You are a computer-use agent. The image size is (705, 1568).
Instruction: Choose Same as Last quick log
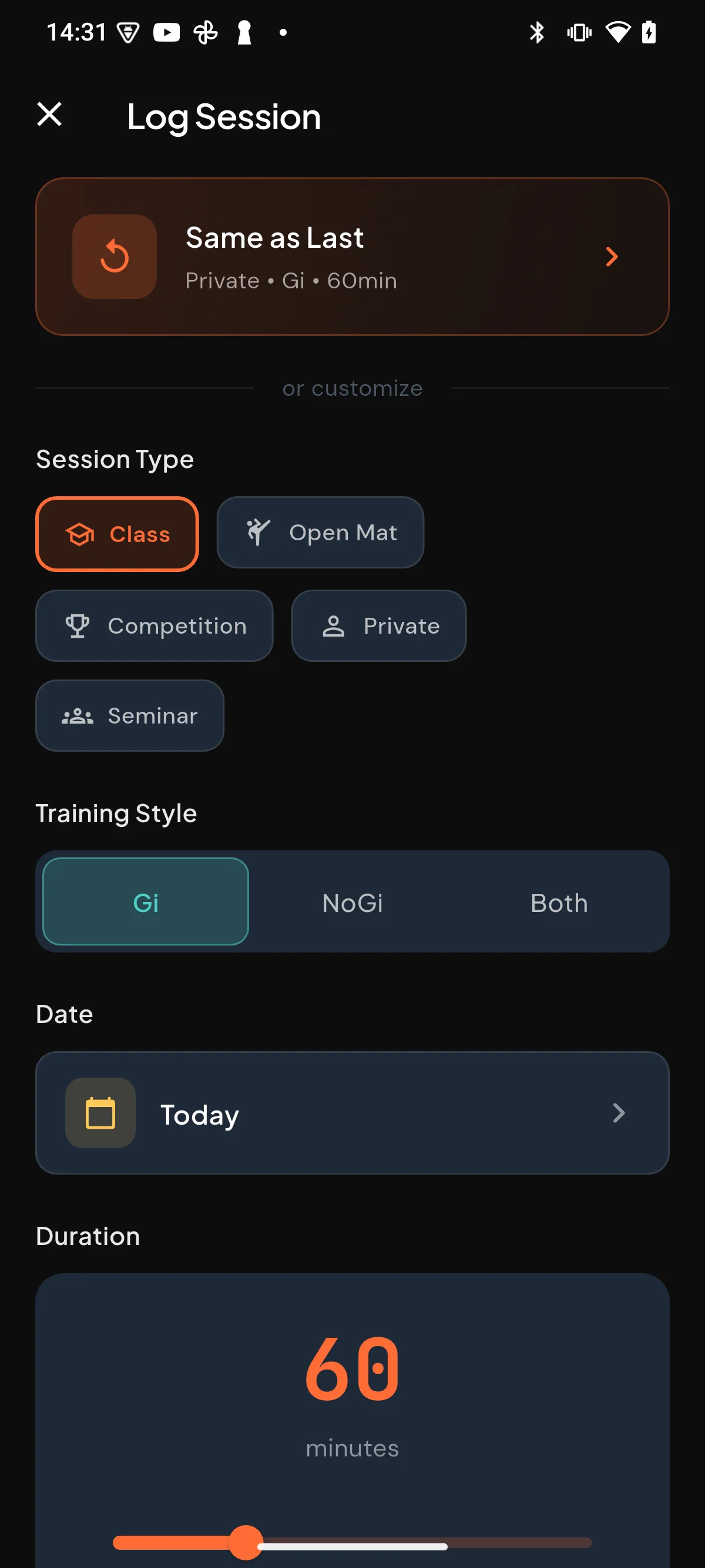point(352,257)
